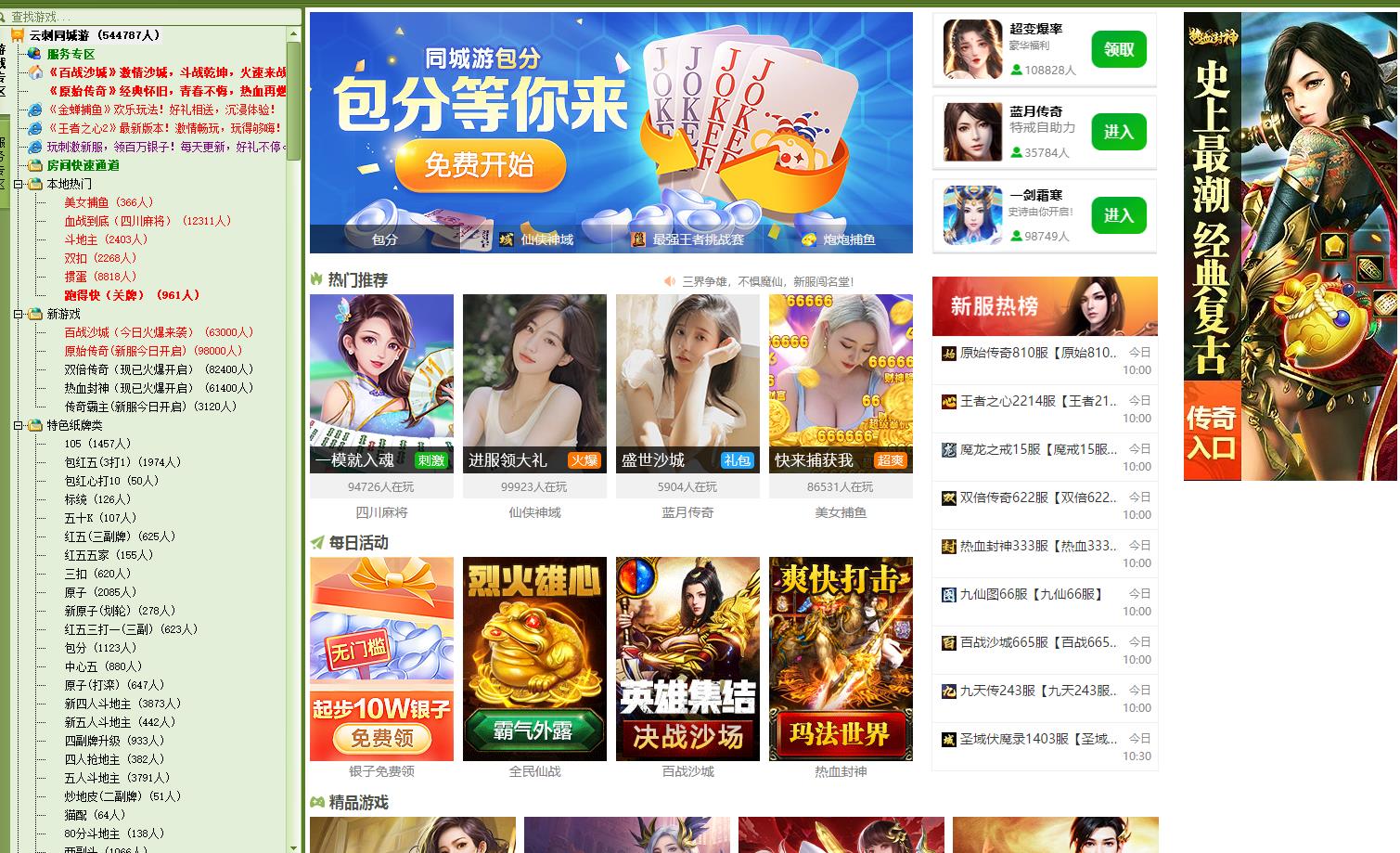Image resolution: width=1400 pixels, height=853 pixels.
Task: Open the 四川麻将 recommended game card
Action: (x=381, y=384)
